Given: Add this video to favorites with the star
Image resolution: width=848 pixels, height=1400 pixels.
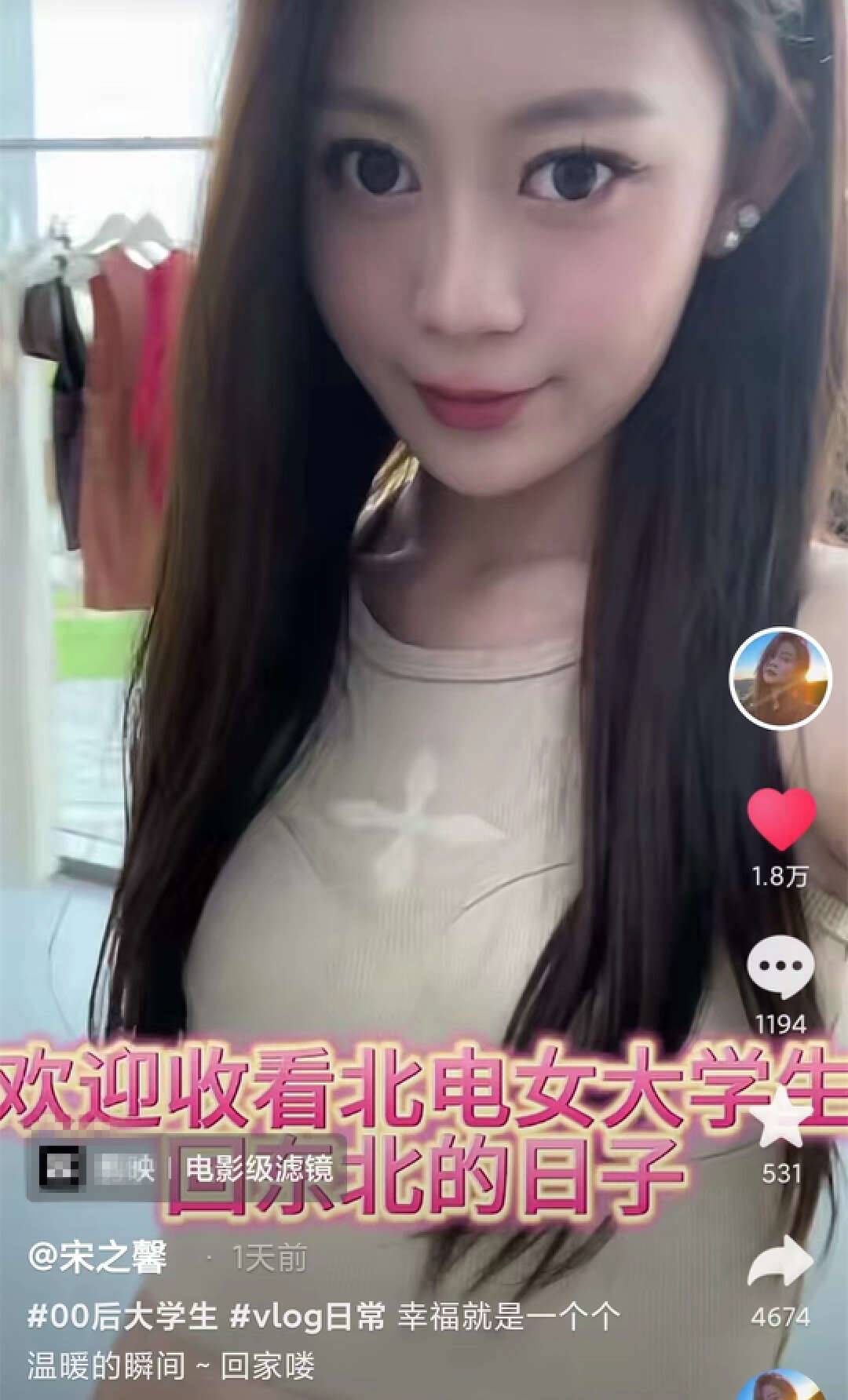Looking at the screenshot, I should (780, 1118).
